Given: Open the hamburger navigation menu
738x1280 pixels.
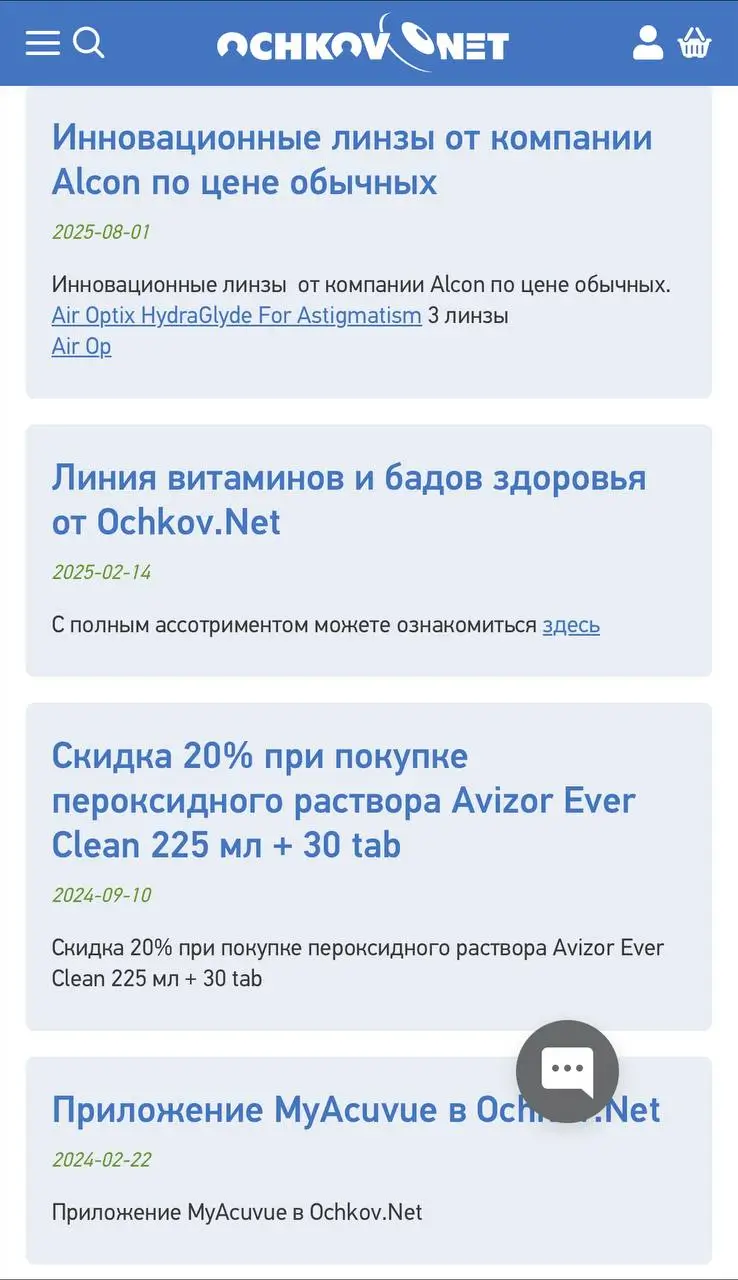Looking at the screenshot, I should coord(41,43).
